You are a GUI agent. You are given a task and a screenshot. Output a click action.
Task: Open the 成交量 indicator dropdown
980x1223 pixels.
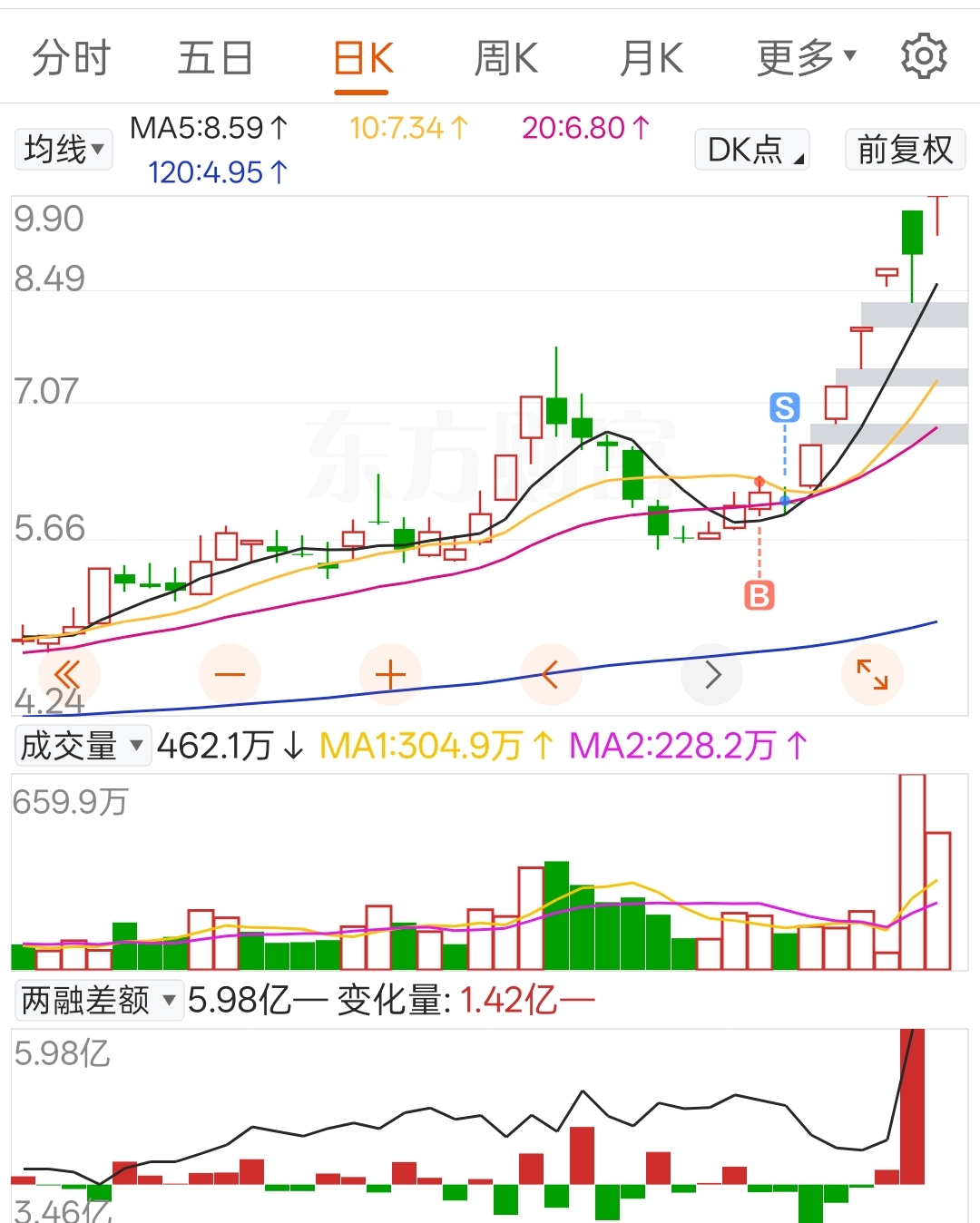pos(82,746)
